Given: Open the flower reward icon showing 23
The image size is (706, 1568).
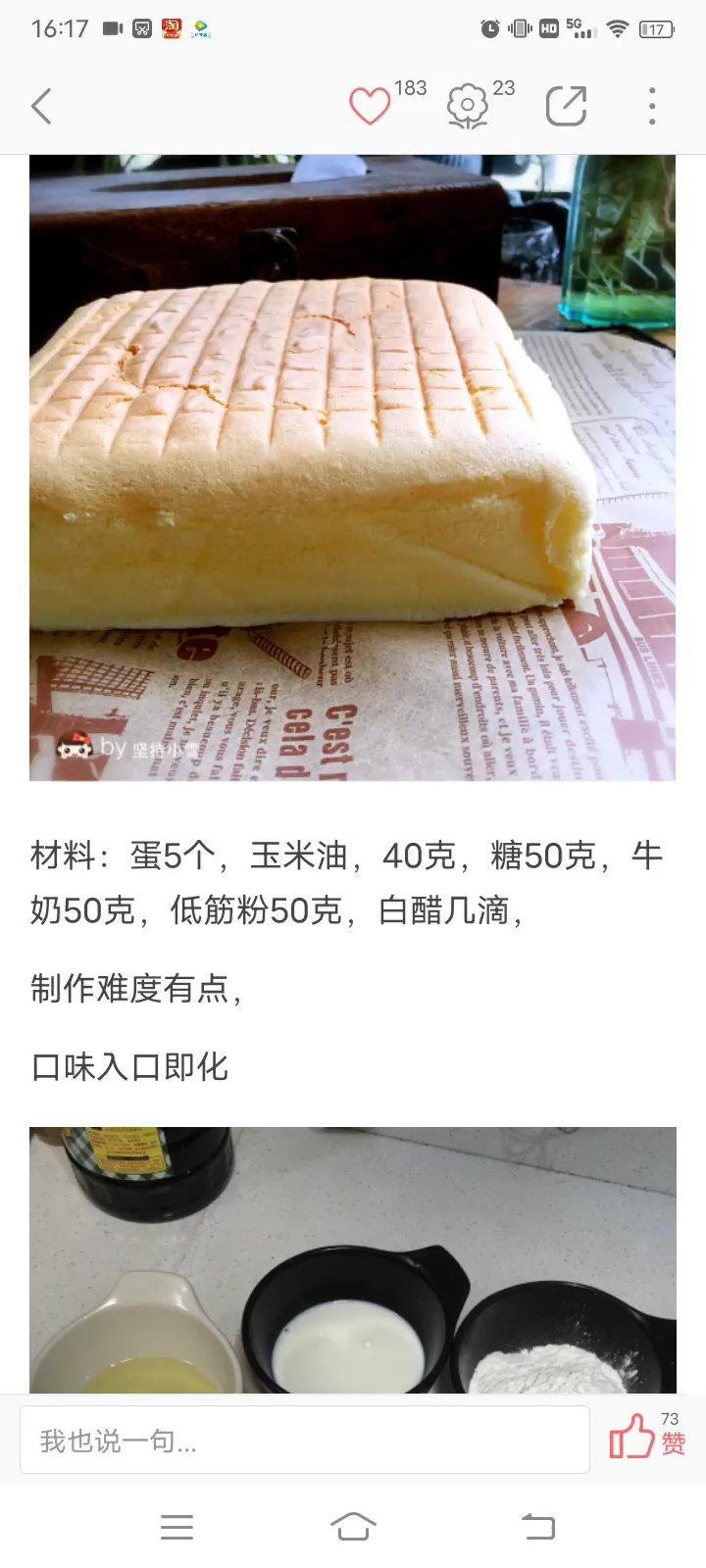Looking at the screenshot, I should [x=468, y=106].
